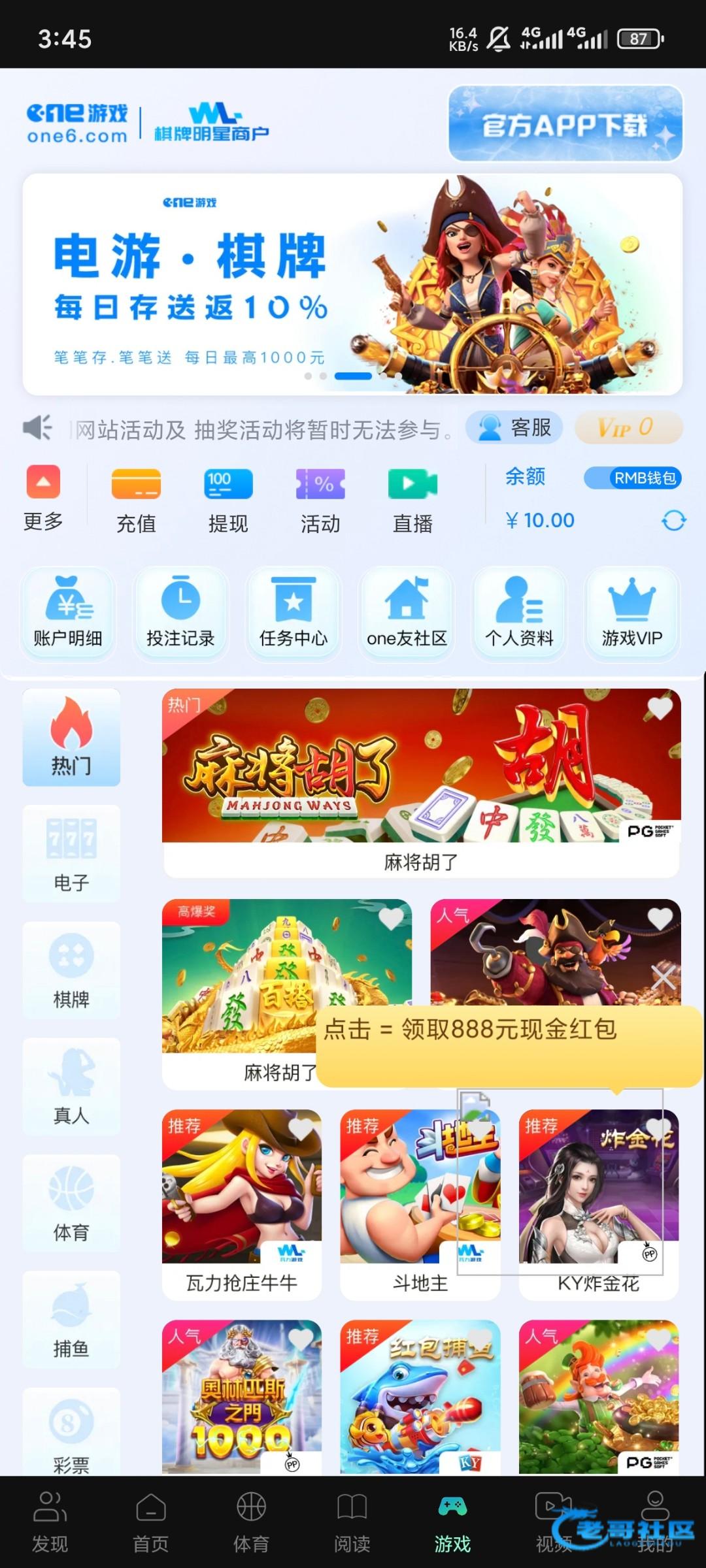Close the 888元现金红包 popup

click(x=663, y=978)
